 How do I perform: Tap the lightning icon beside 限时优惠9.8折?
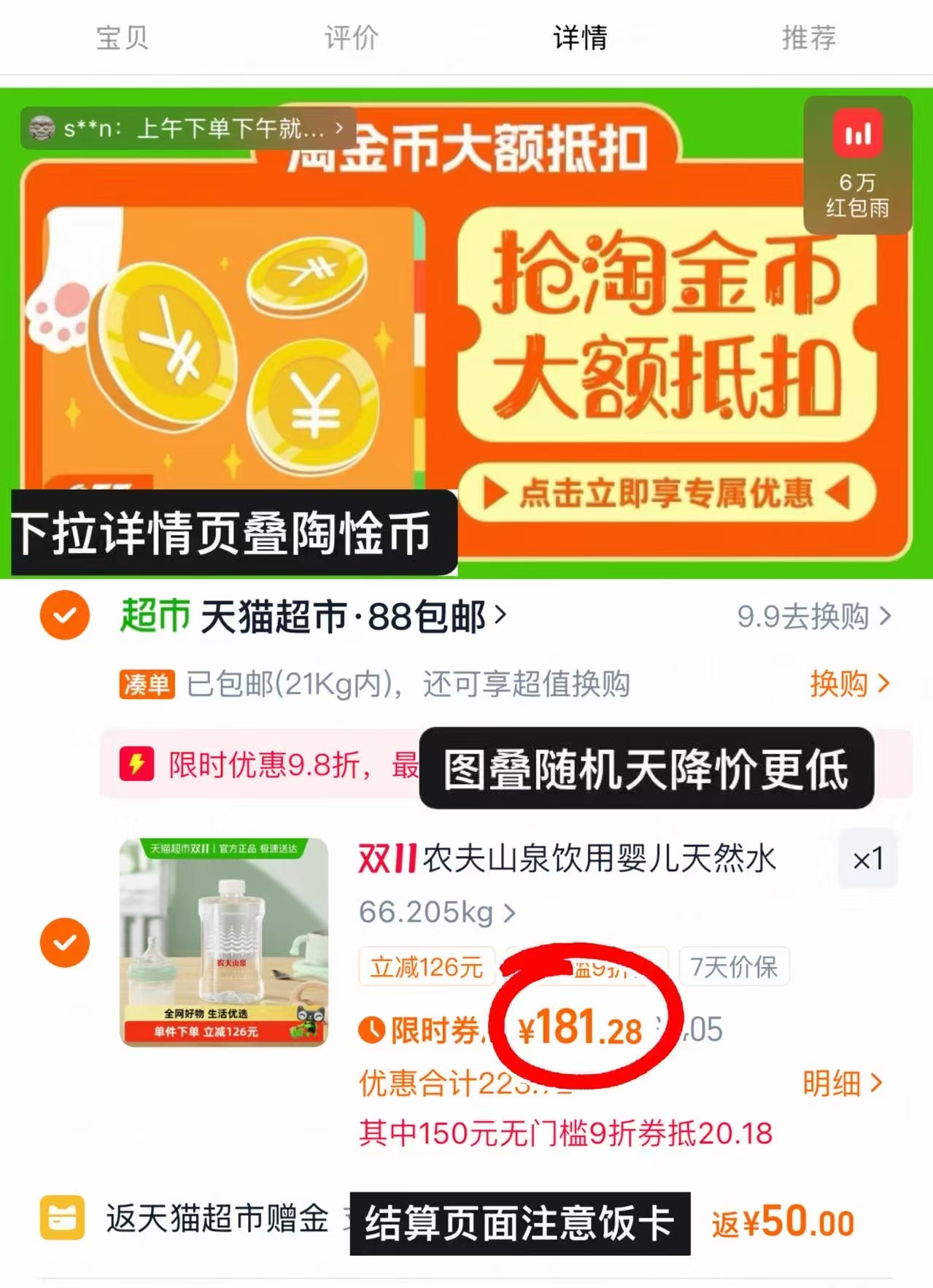tap(136, 766)
